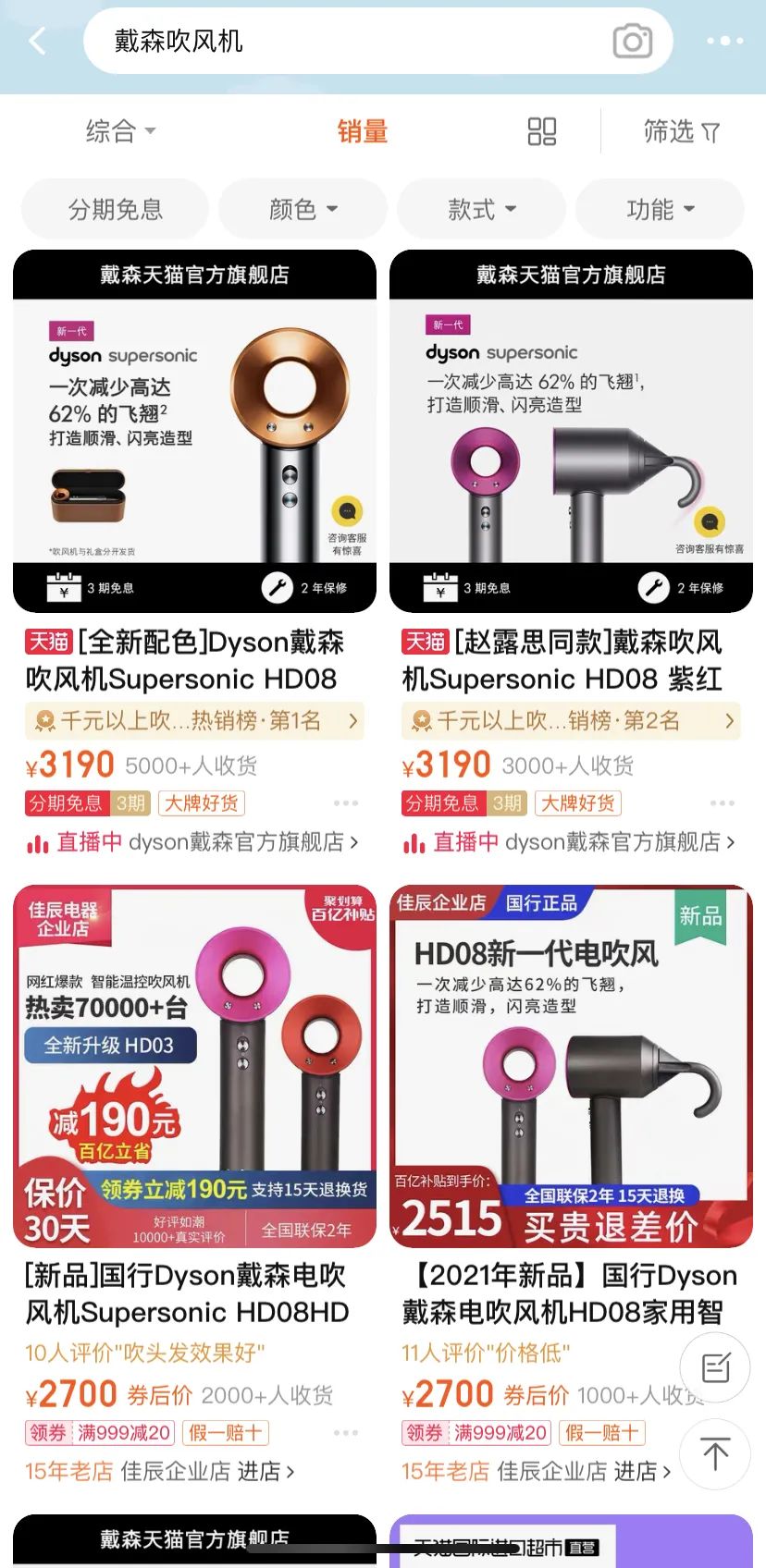This screenshot has width=766, height=1568.
Task: Expand the 颜色 color dropdown
Action: click(303, 209)
